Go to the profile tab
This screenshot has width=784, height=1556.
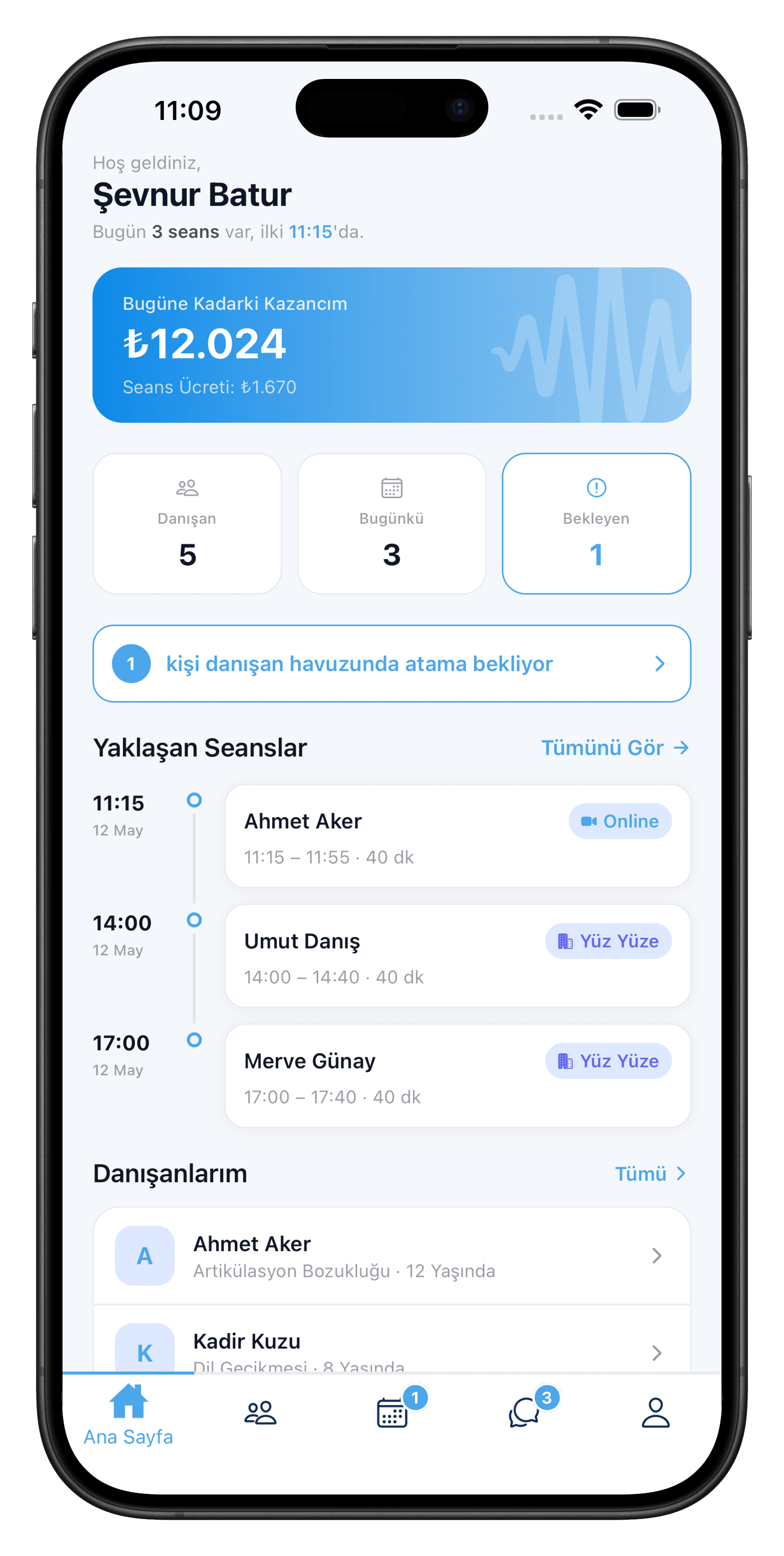pos(655,1412)
